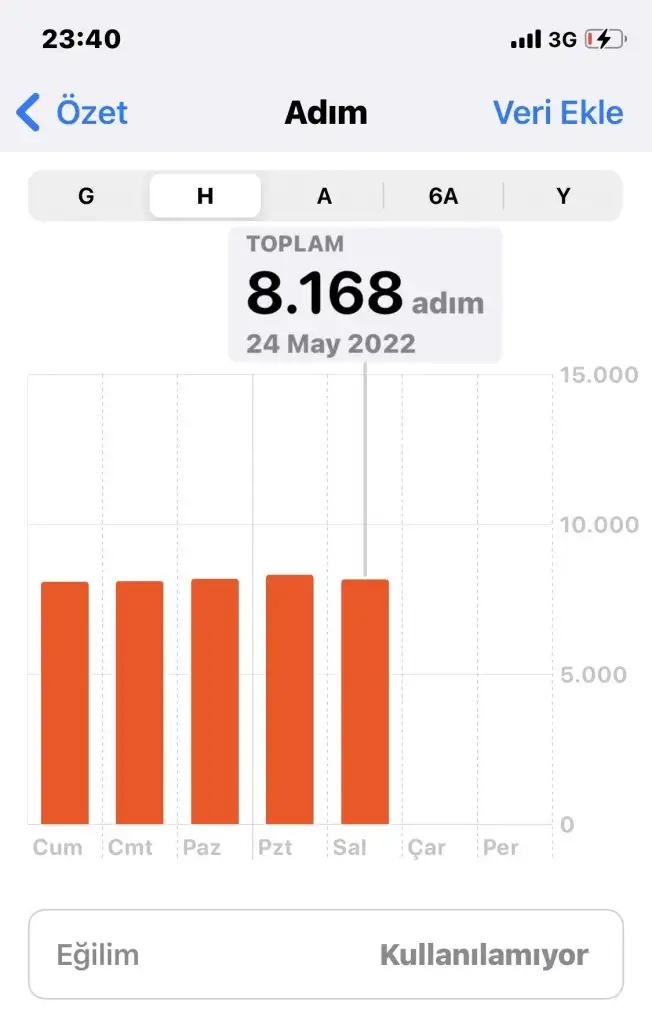Tap Veri Ekle to add data
The image size is (652, 1024).
(558, 113)
